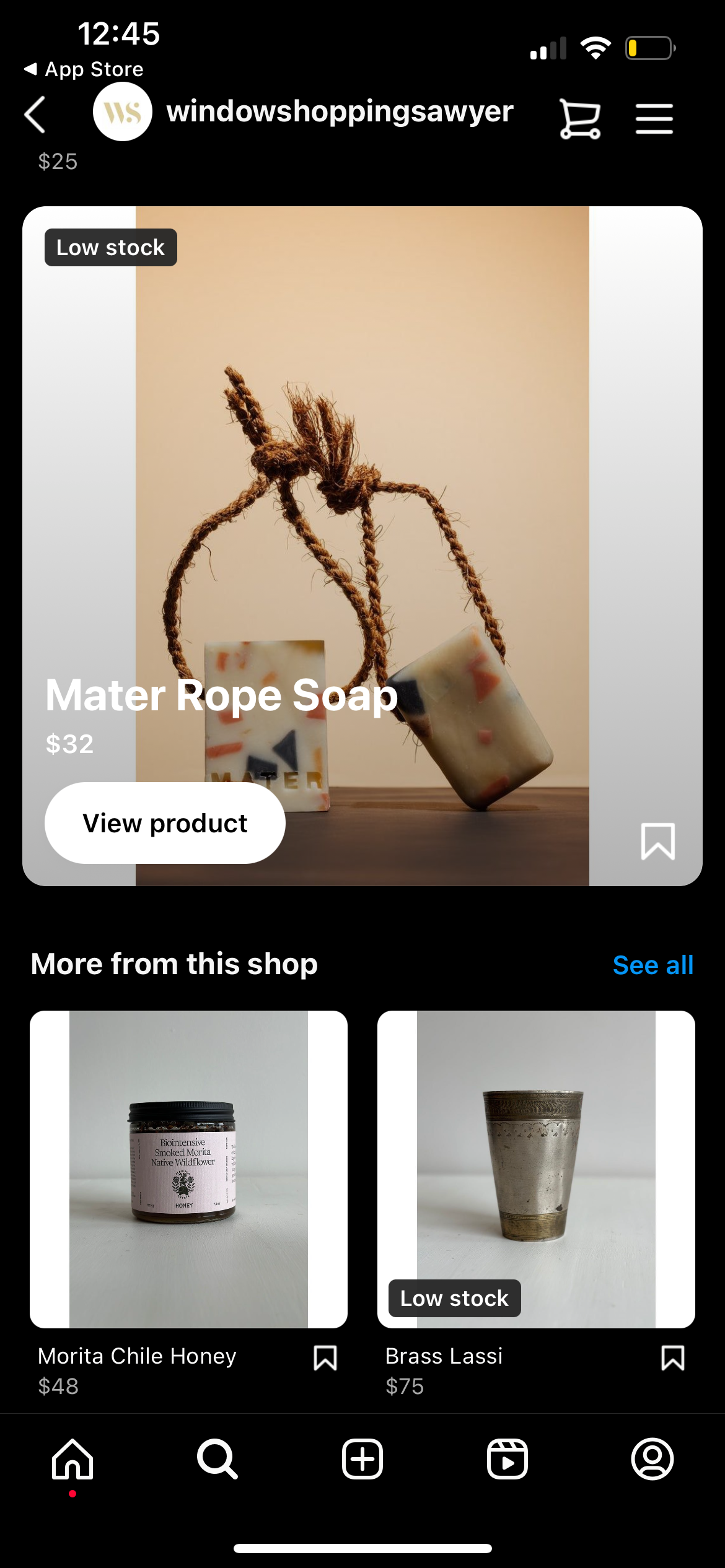Image resolution: width=725 pixels, height=1568 pixels.
Task: Switch to the Home tab
Action: [72, 1459]
